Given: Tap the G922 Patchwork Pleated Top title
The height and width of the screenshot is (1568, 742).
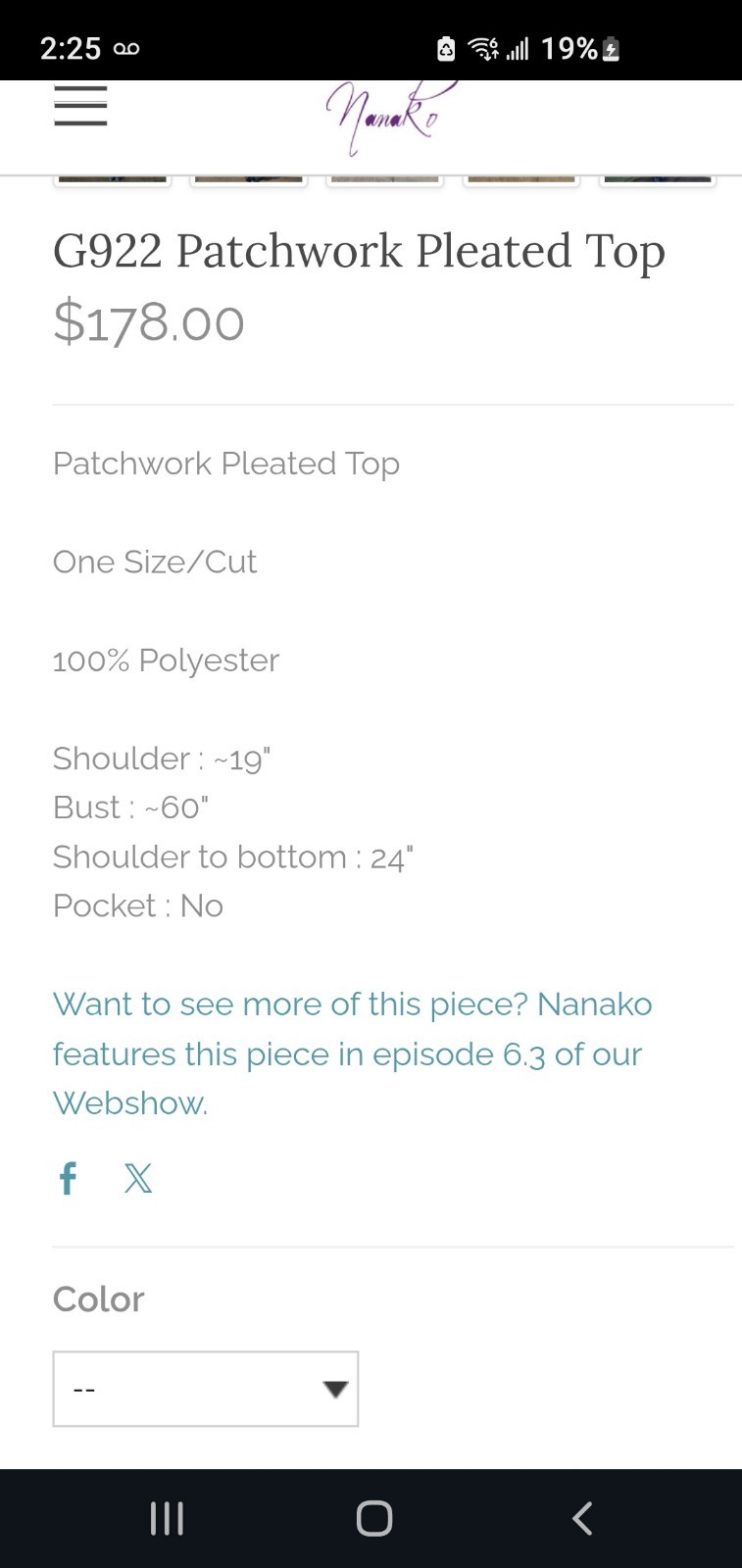Looking at the screenshot, I should tap(360, 250).
